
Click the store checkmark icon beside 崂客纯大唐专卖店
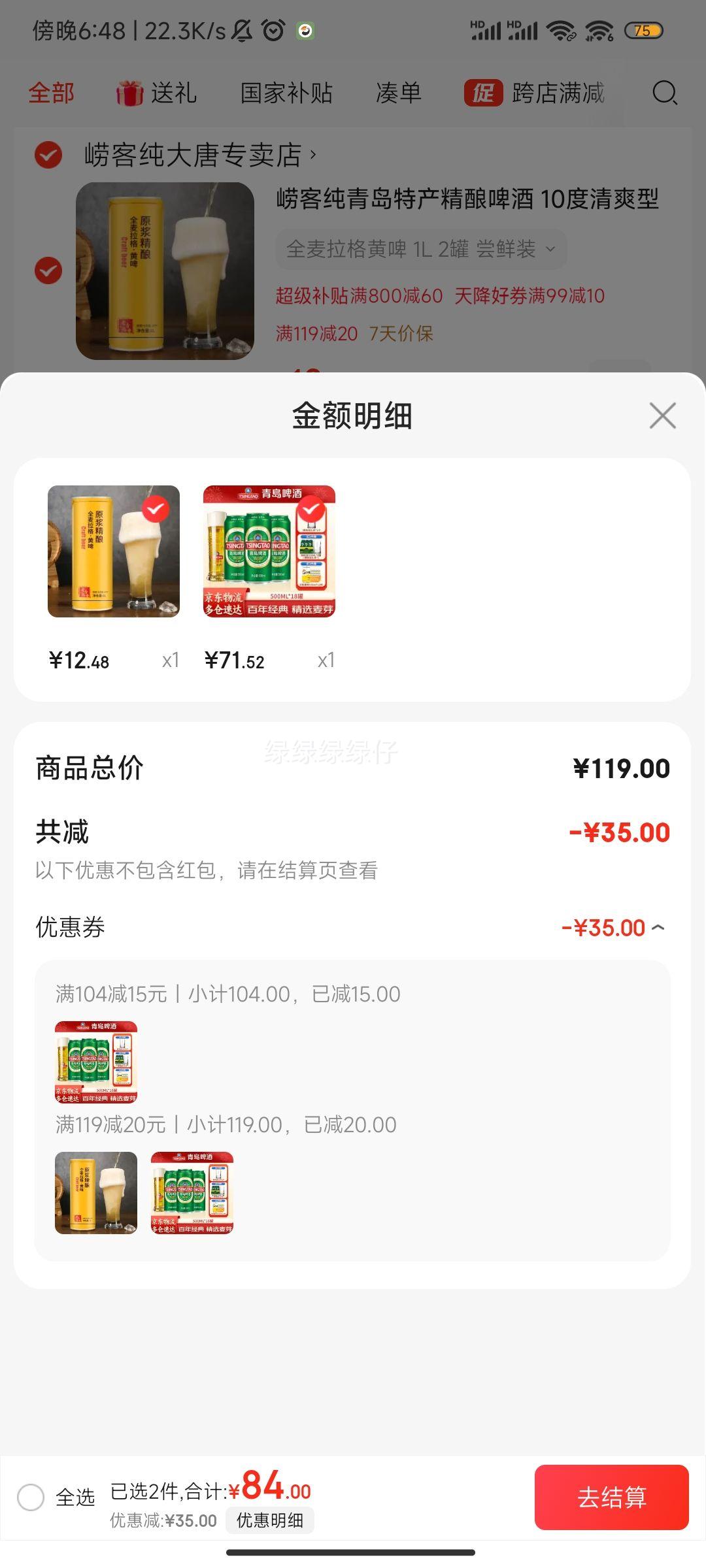[x=47, y=155]
